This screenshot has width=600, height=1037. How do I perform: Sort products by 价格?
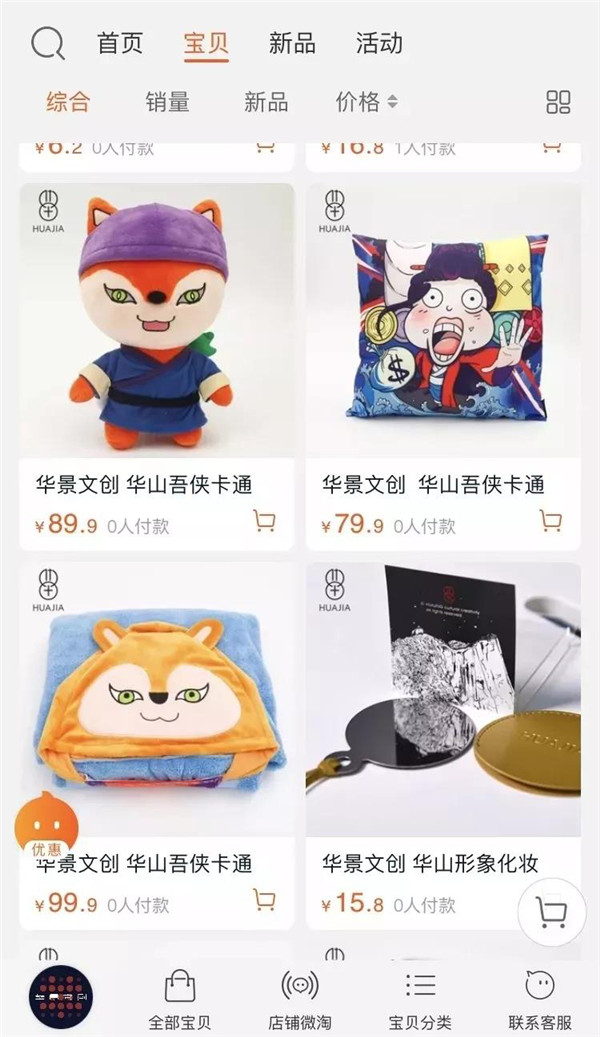pos(366,102)
